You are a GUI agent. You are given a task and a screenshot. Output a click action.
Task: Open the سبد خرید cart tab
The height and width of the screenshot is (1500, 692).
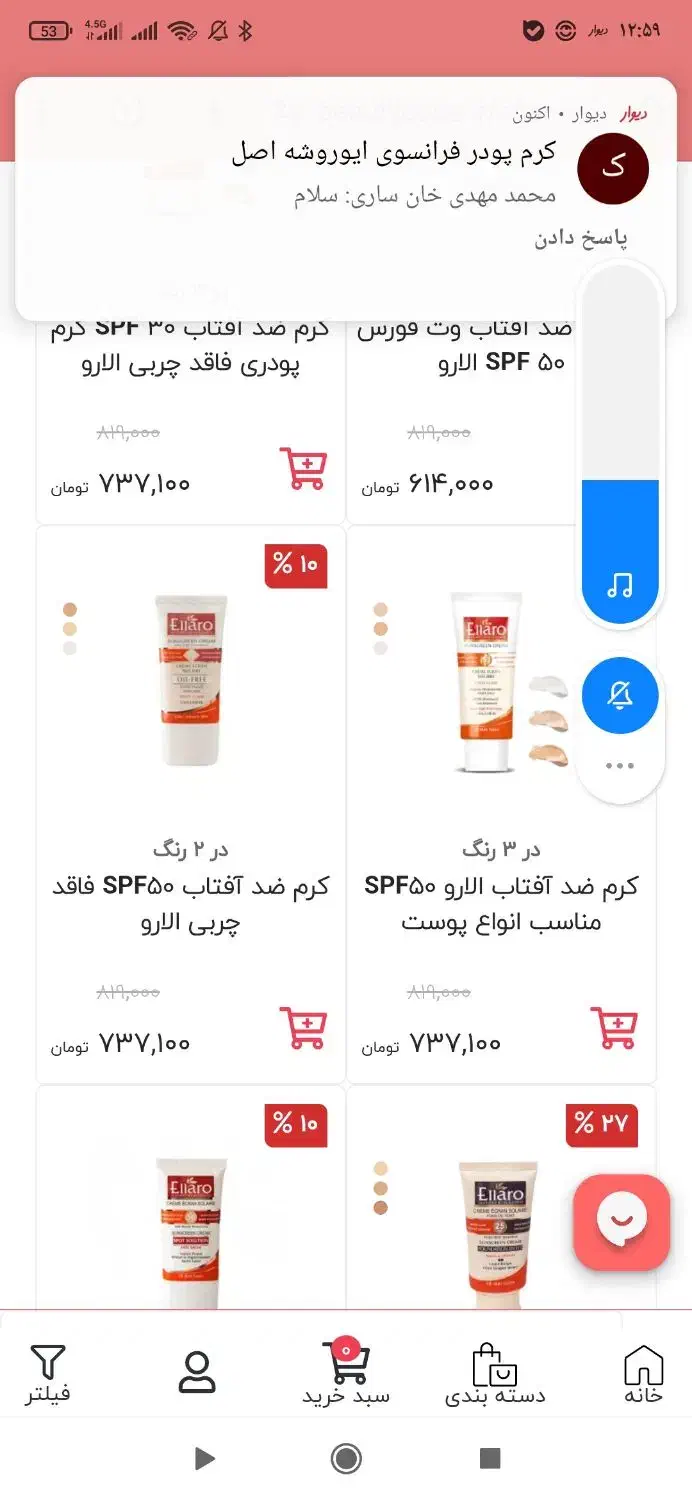pos(346,1374)
